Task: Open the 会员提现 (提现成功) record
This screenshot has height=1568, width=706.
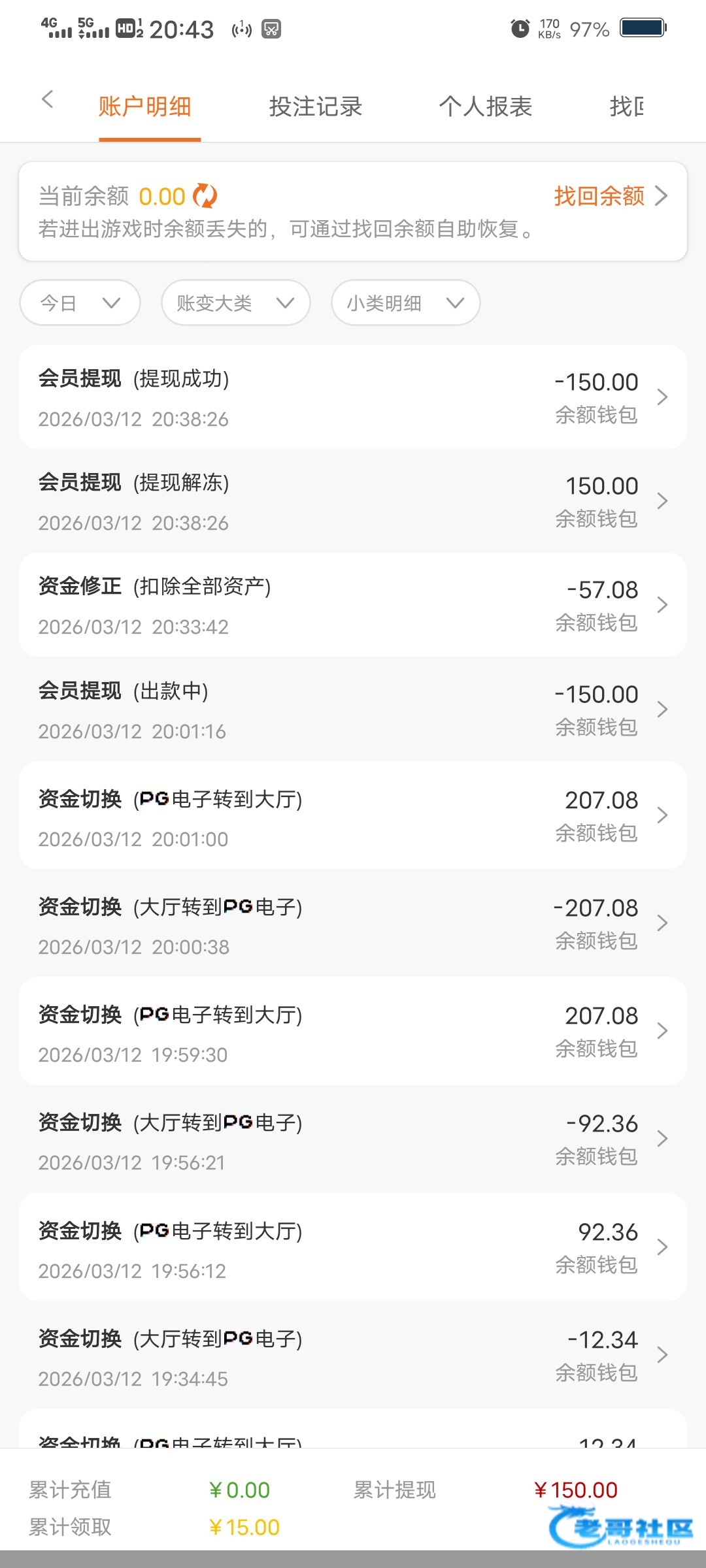Action: 353,397
